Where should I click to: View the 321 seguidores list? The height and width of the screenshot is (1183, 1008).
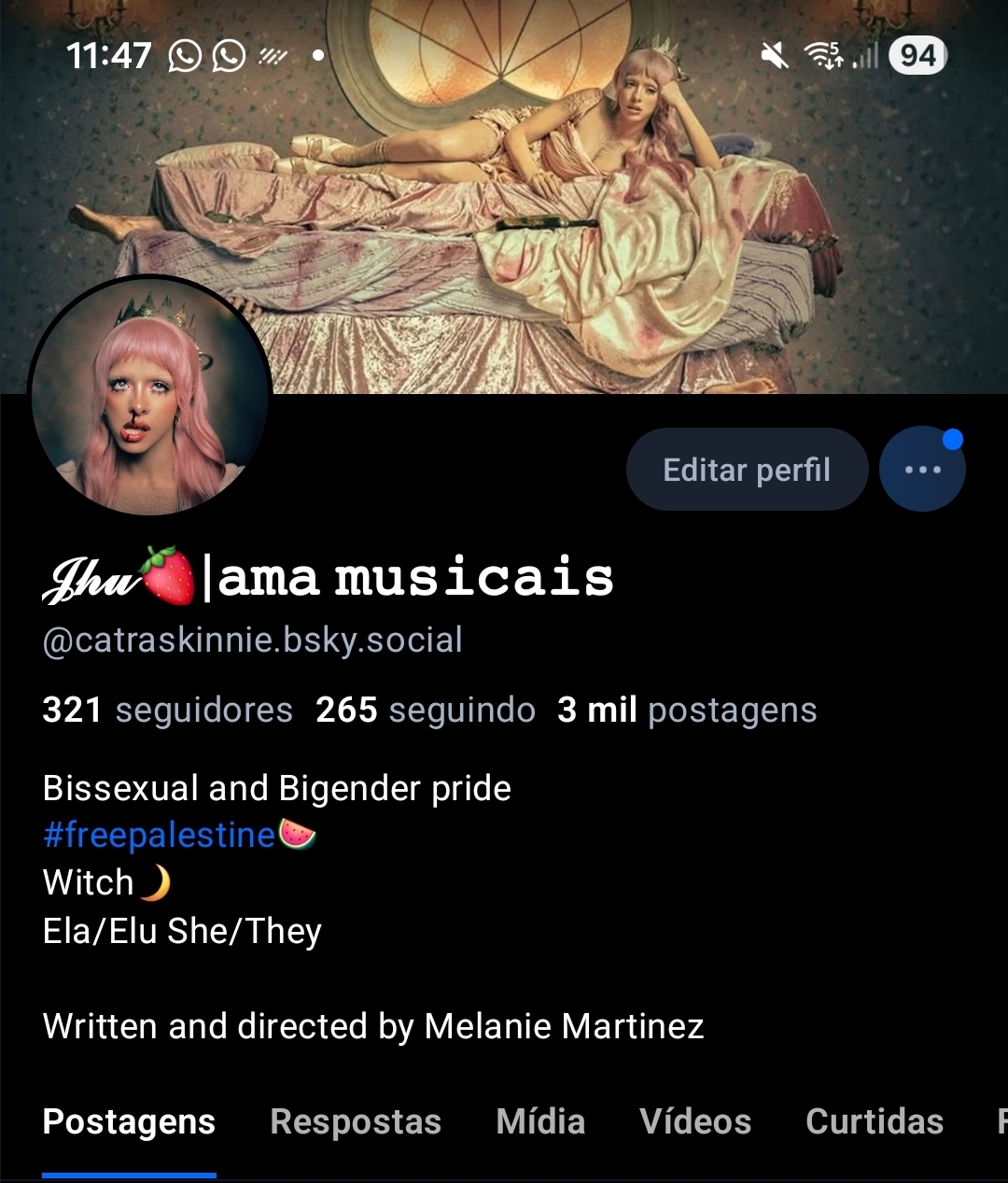pos(168,711)
